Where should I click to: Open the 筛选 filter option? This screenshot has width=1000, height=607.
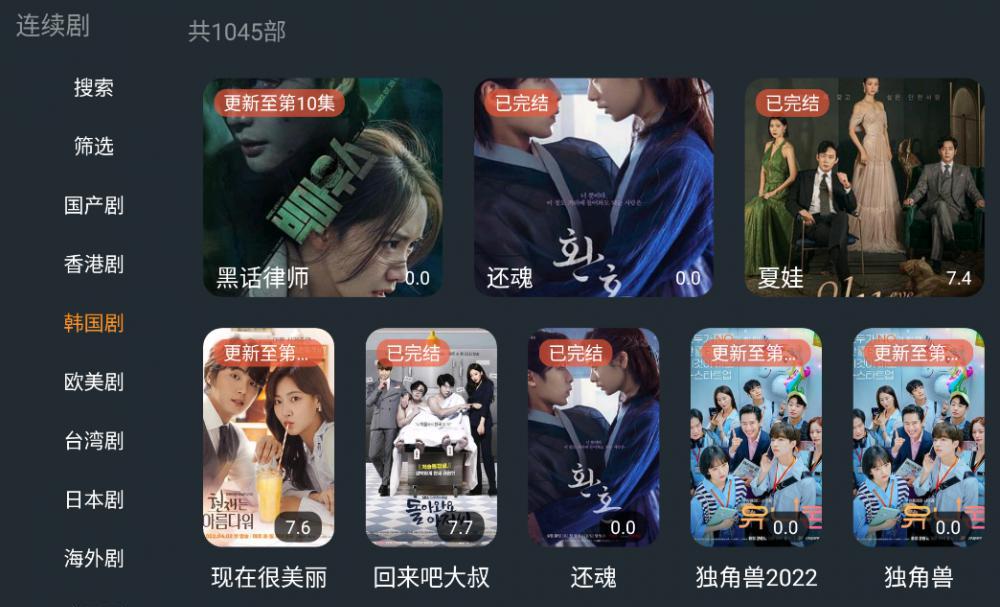[94, 147]
